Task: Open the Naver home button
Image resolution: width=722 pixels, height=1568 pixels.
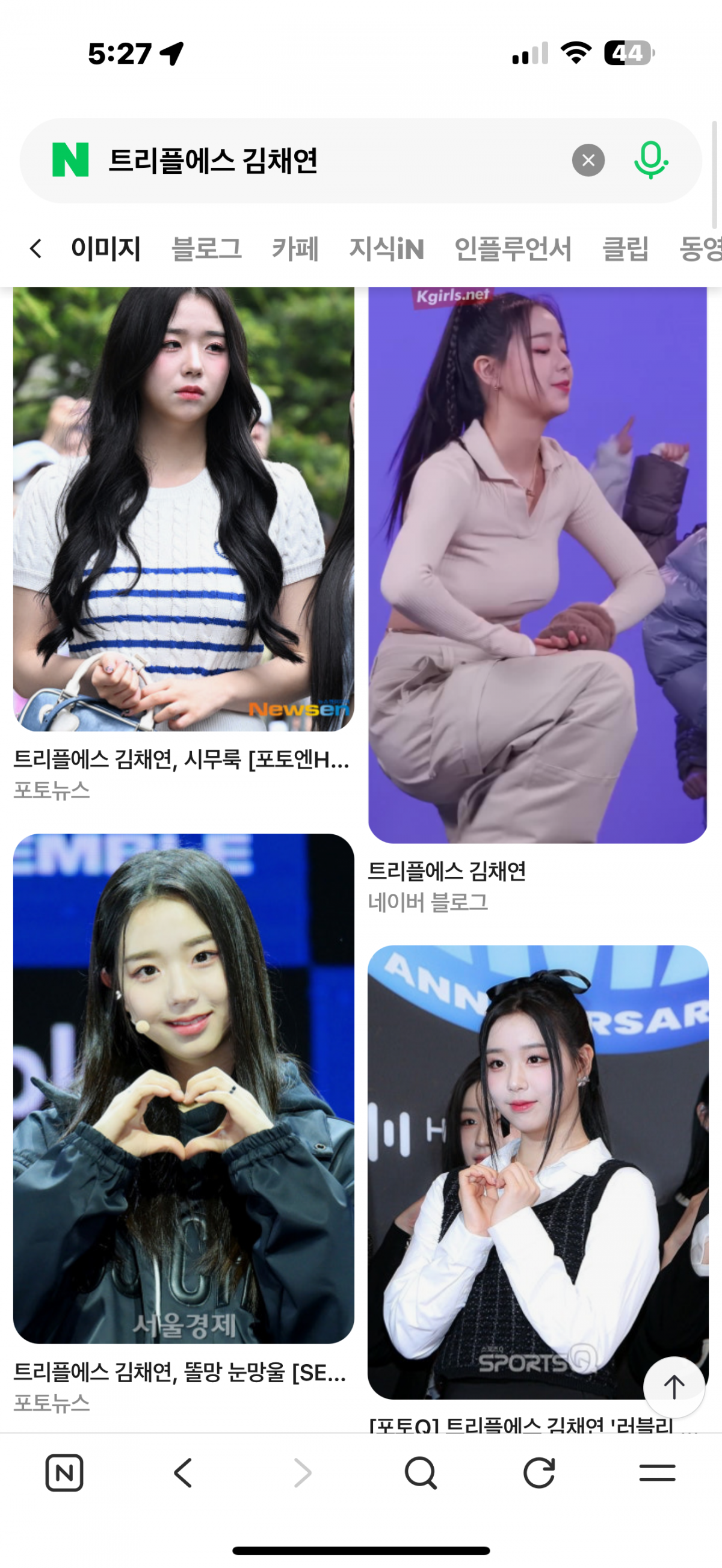Action: pyautogui.click(x=64, y=1473)
